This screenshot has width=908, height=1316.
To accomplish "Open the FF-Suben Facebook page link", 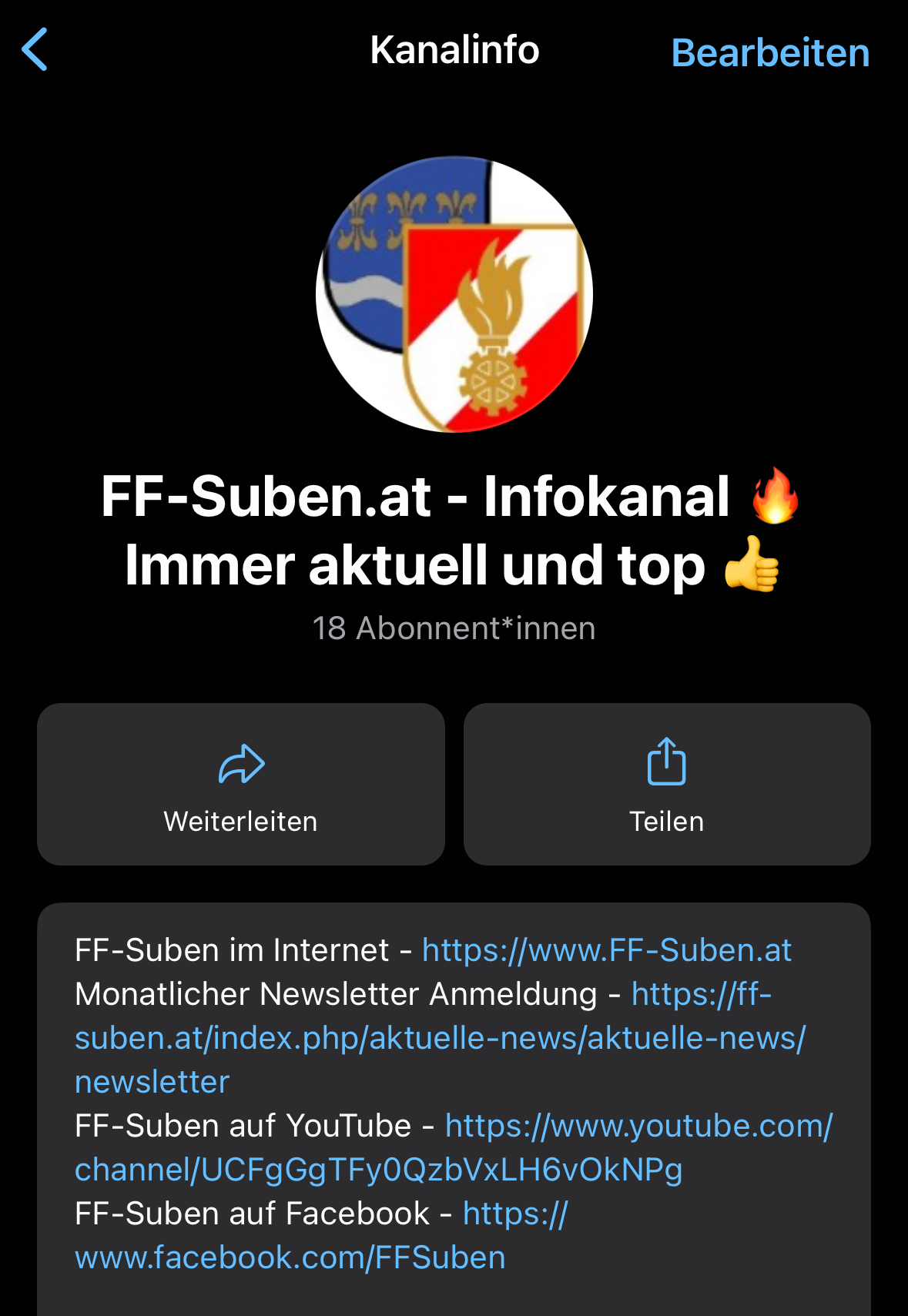I will (x=290, y=1257).
